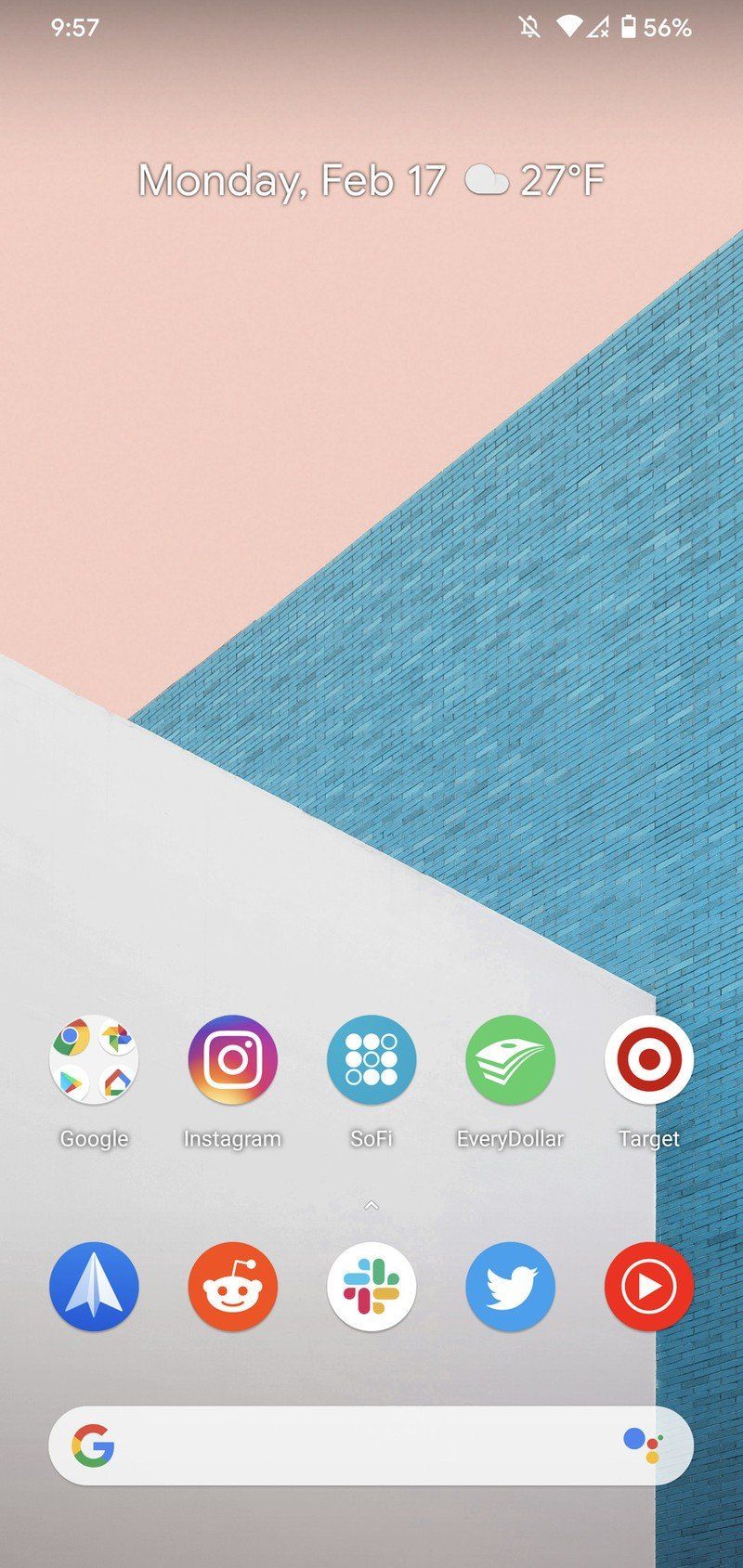Open the Twitter app
Image resolution: width=743 pixels, height=1568 pixels.
pyautogui.click(x=510, y=1287)
